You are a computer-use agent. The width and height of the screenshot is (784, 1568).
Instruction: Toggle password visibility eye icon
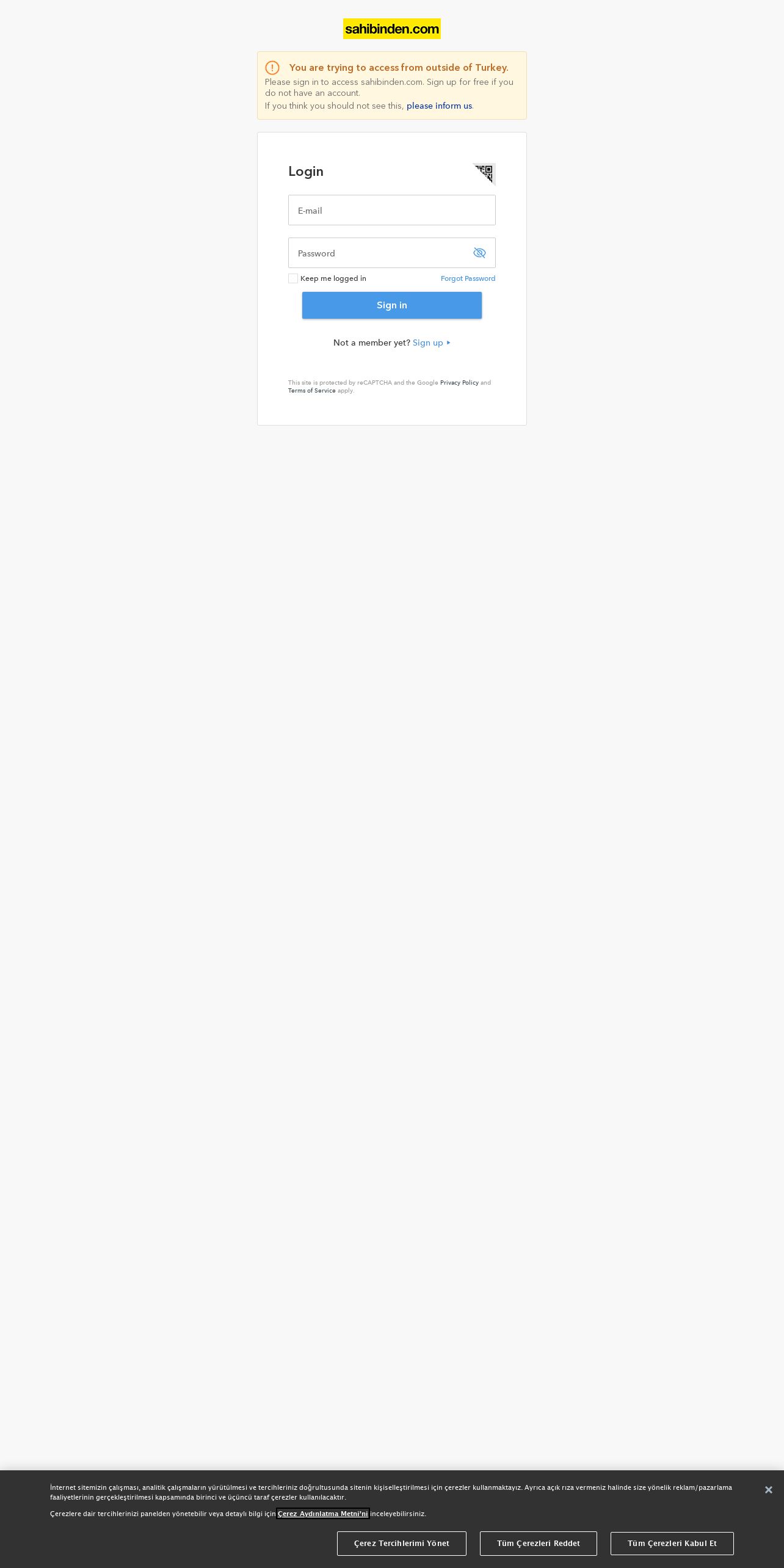(479, 253)
